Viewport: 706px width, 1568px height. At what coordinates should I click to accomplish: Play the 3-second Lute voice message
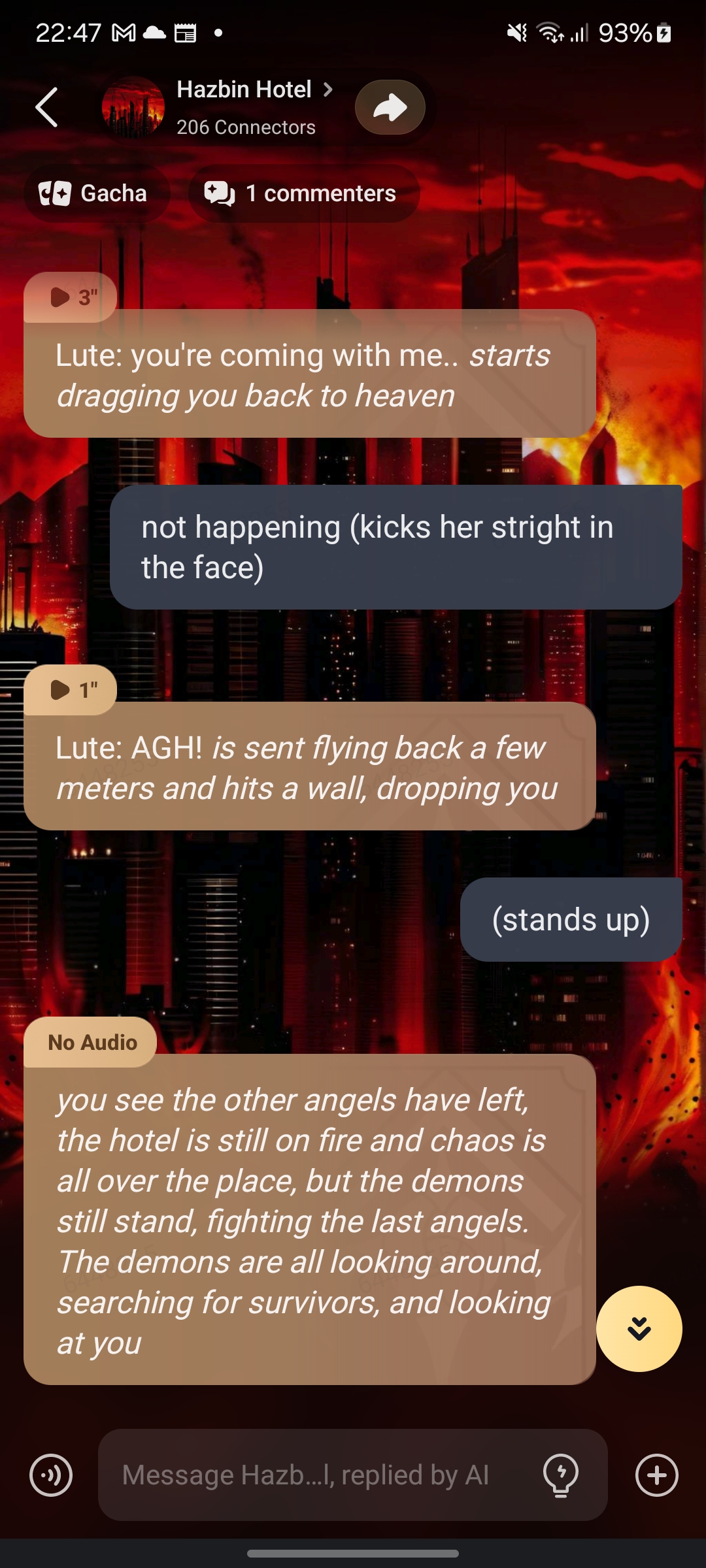(71, 297)
